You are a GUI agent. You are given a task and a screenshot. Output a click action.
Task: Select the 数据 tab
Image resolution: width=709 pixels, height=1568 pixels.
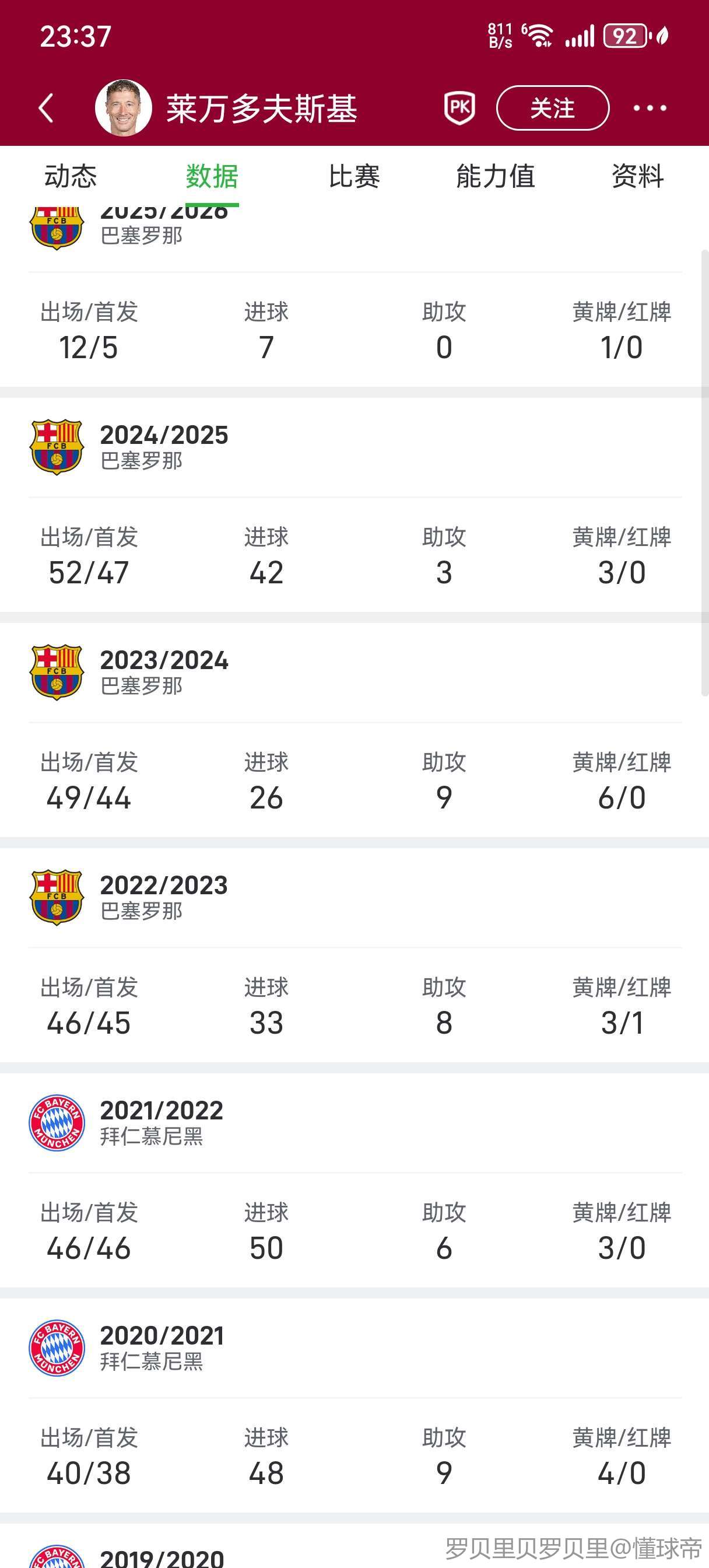212,177
